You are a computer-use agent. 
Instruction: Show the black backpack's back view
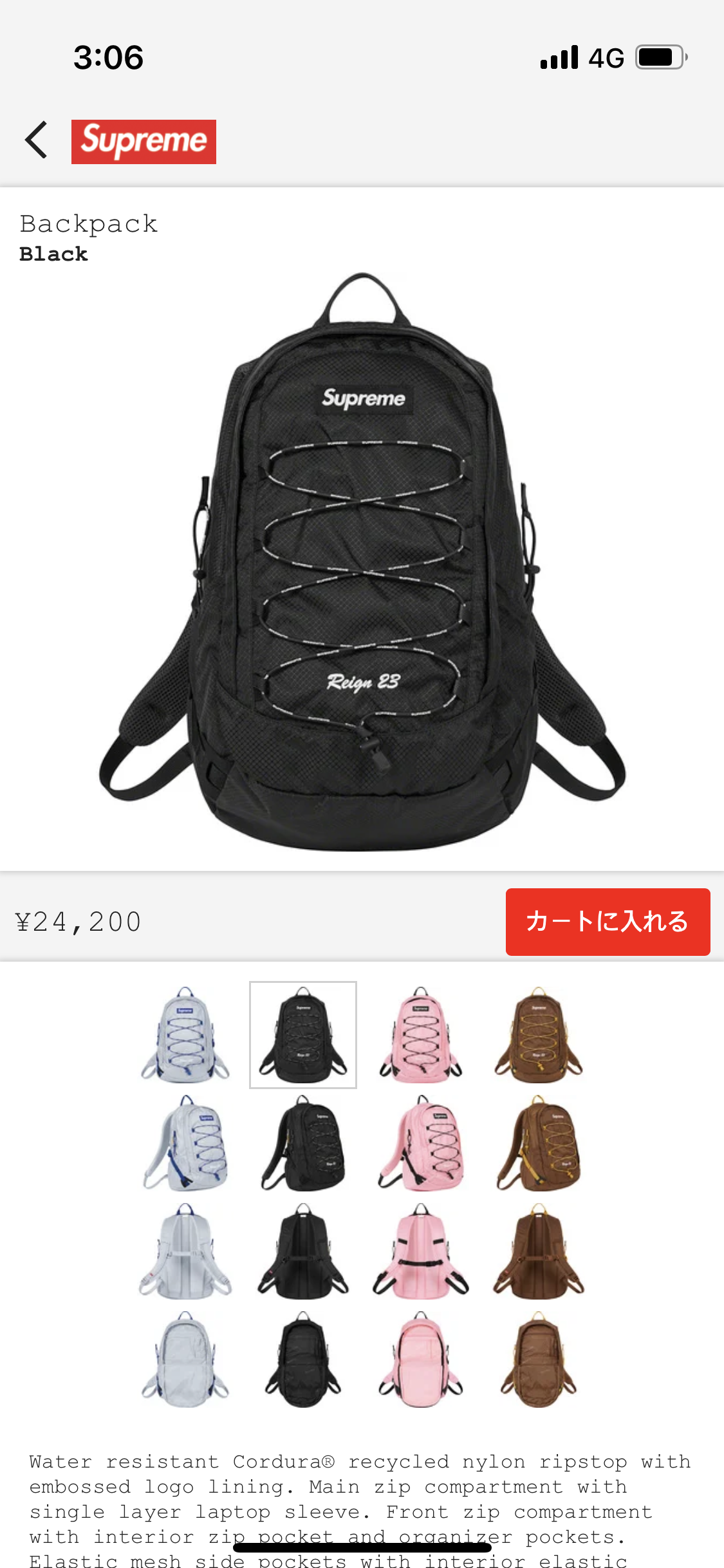(x=303, y=1251)
